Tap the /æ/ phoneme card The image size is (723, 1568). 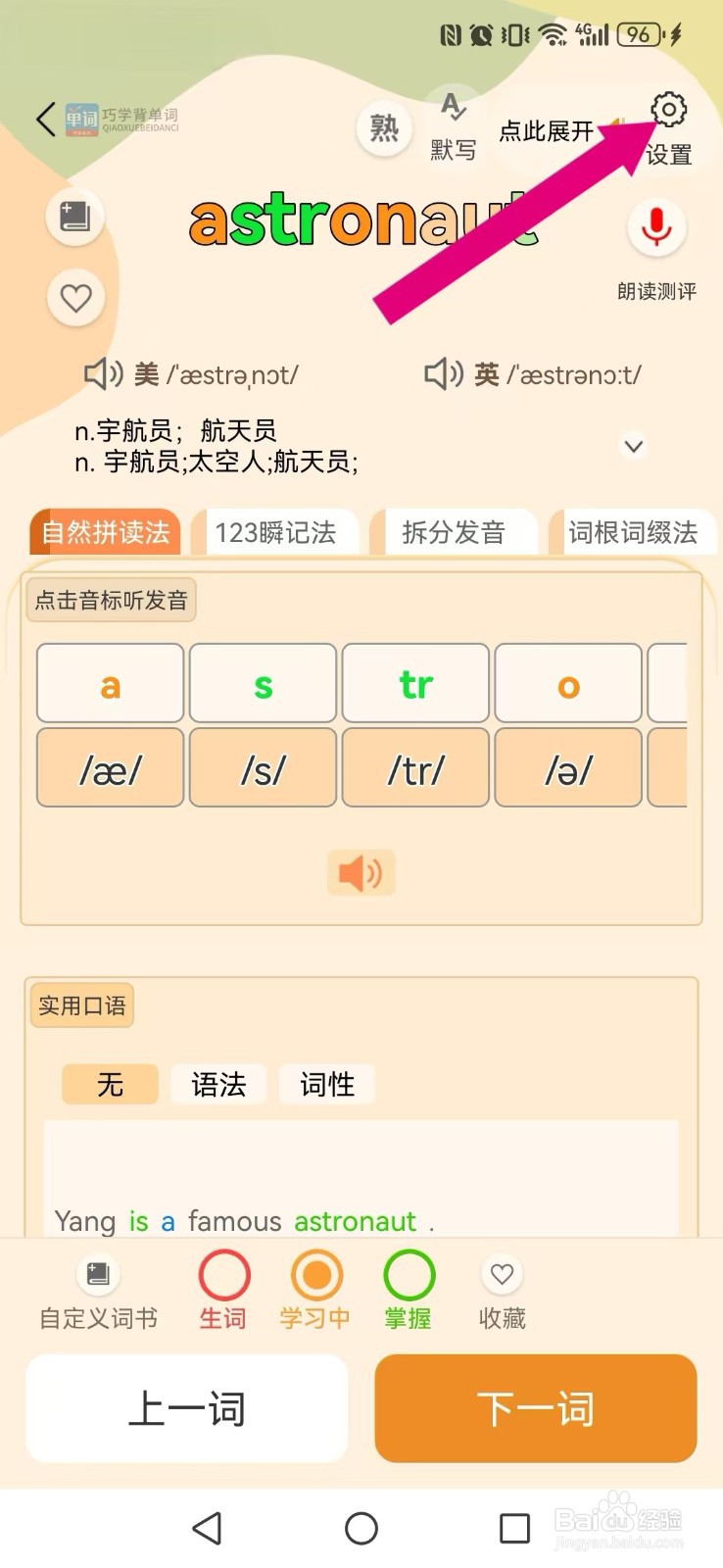point(109,768)
